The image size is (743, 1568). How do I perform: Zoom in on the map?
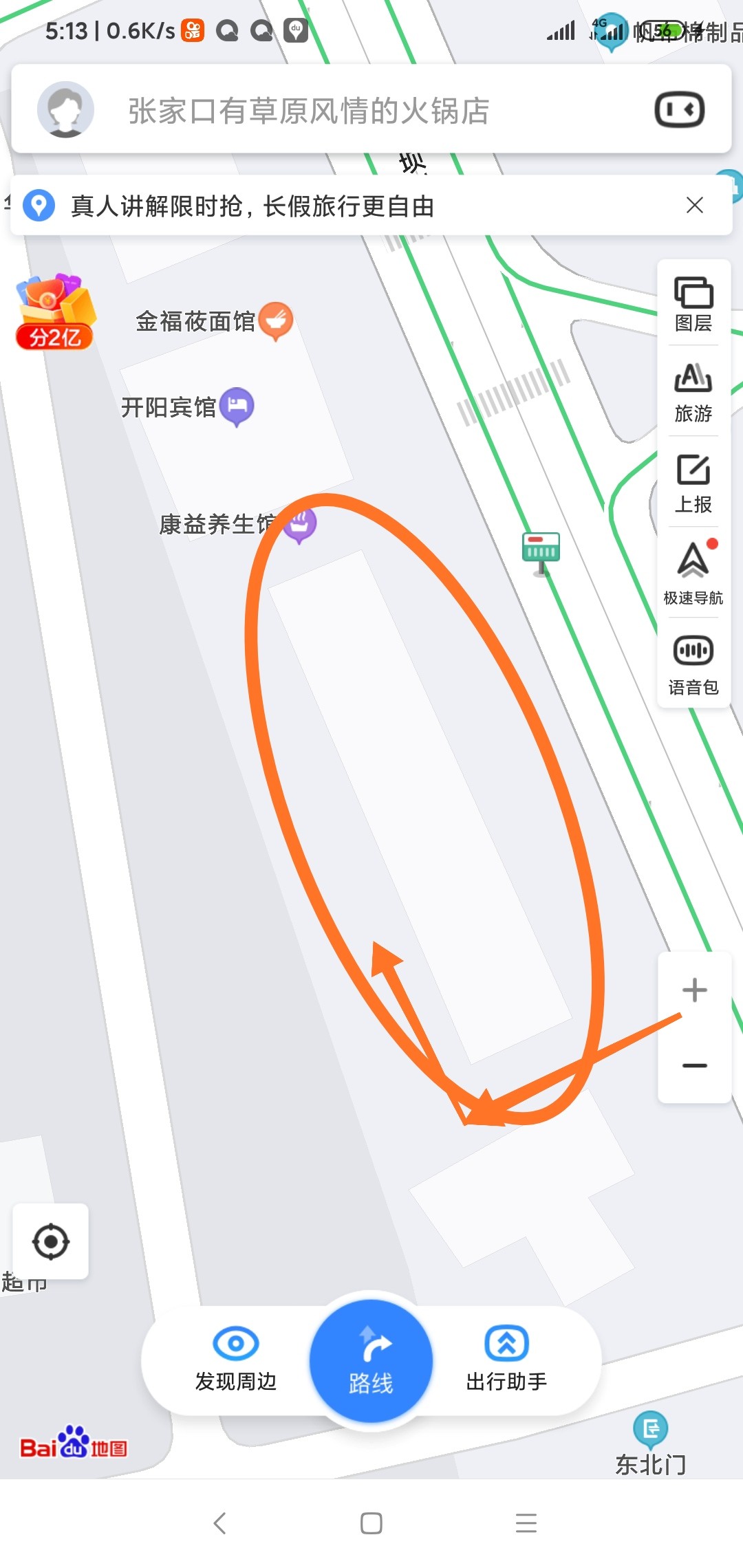694,990
